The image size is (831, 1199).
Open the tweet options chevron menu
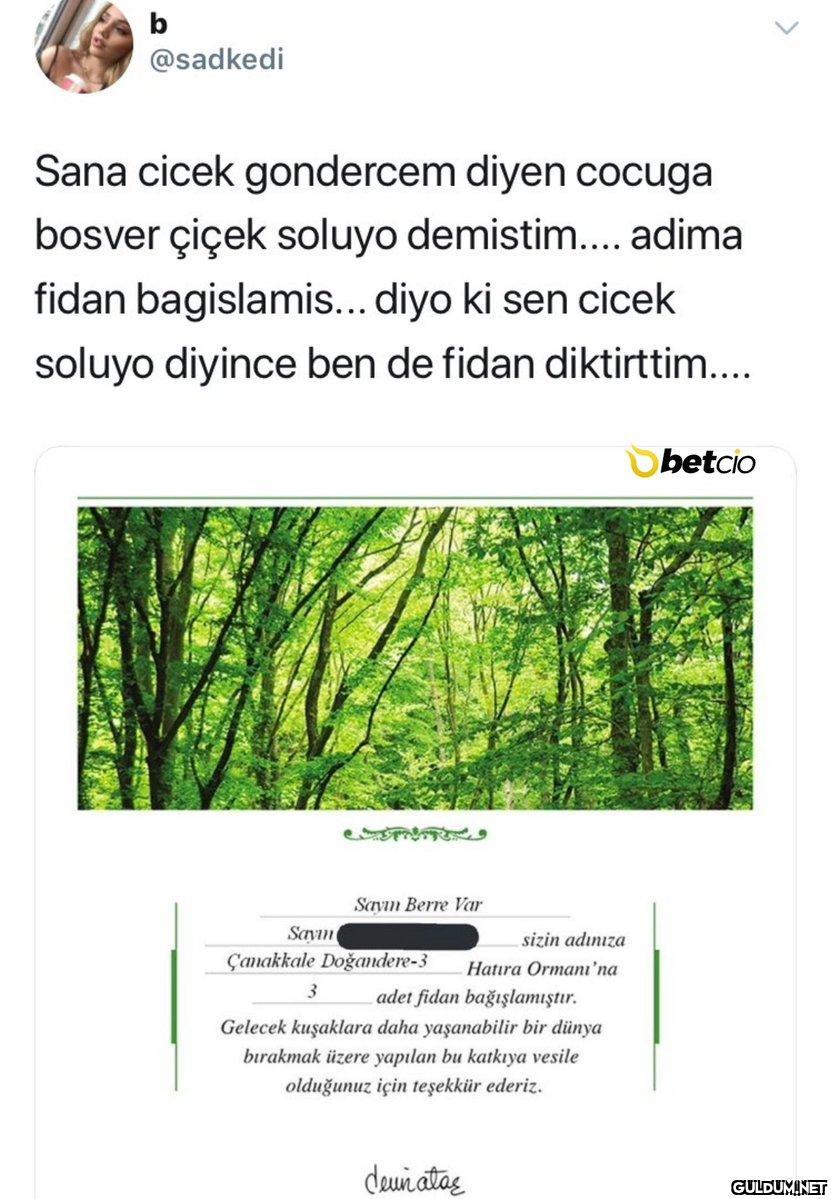[x=787, y=28]
